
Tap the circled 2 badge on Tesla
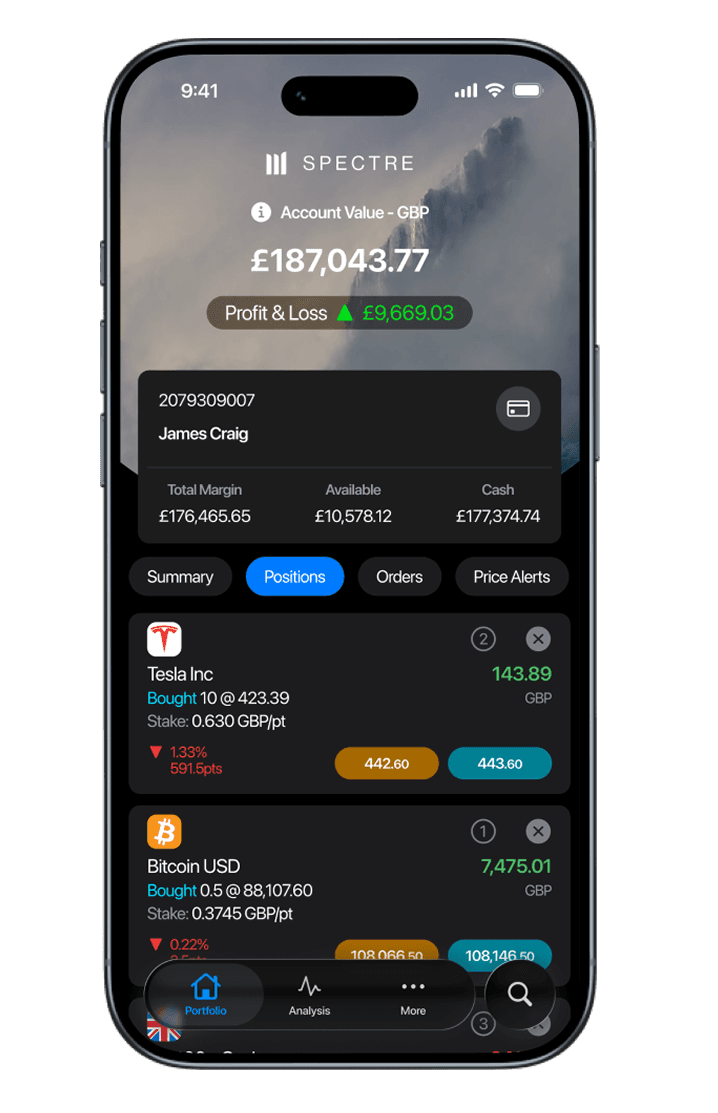click(x=483, y=639)
